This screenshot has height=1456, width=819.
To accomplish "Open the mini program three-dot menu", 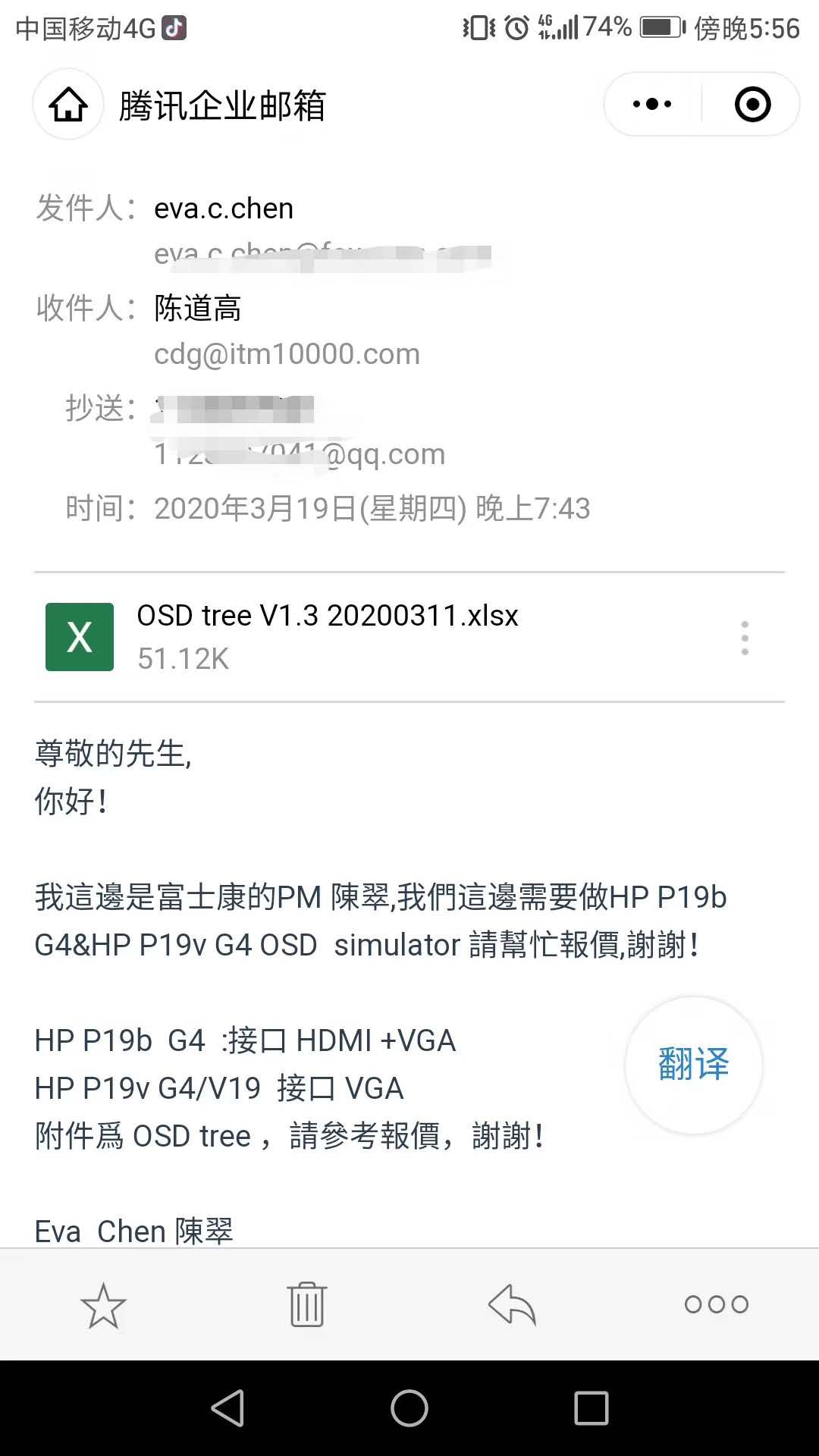I will click(652, 105).
